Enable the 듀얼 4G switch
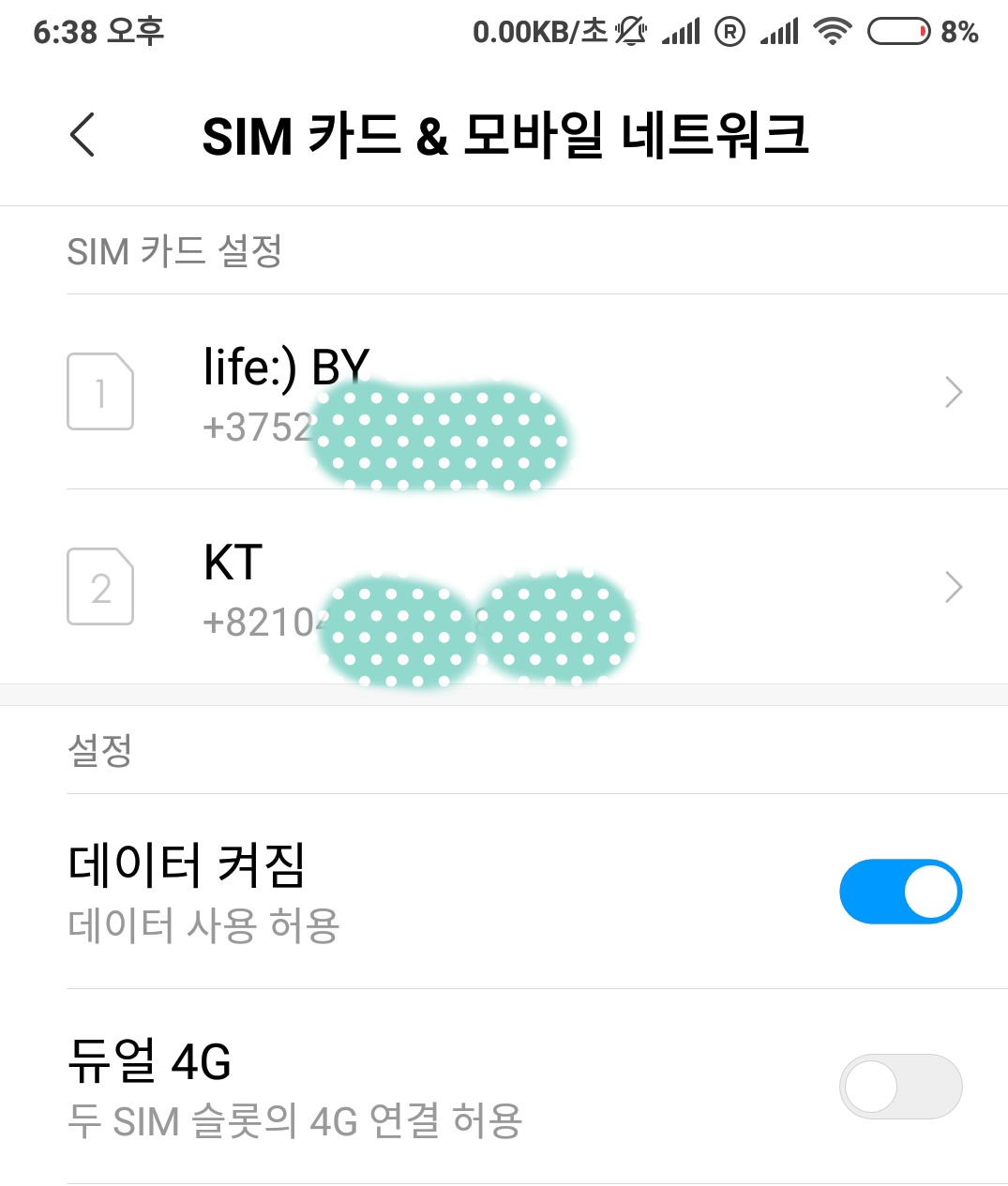Screen dimensions: 1008x1186 click(900, 1087)
